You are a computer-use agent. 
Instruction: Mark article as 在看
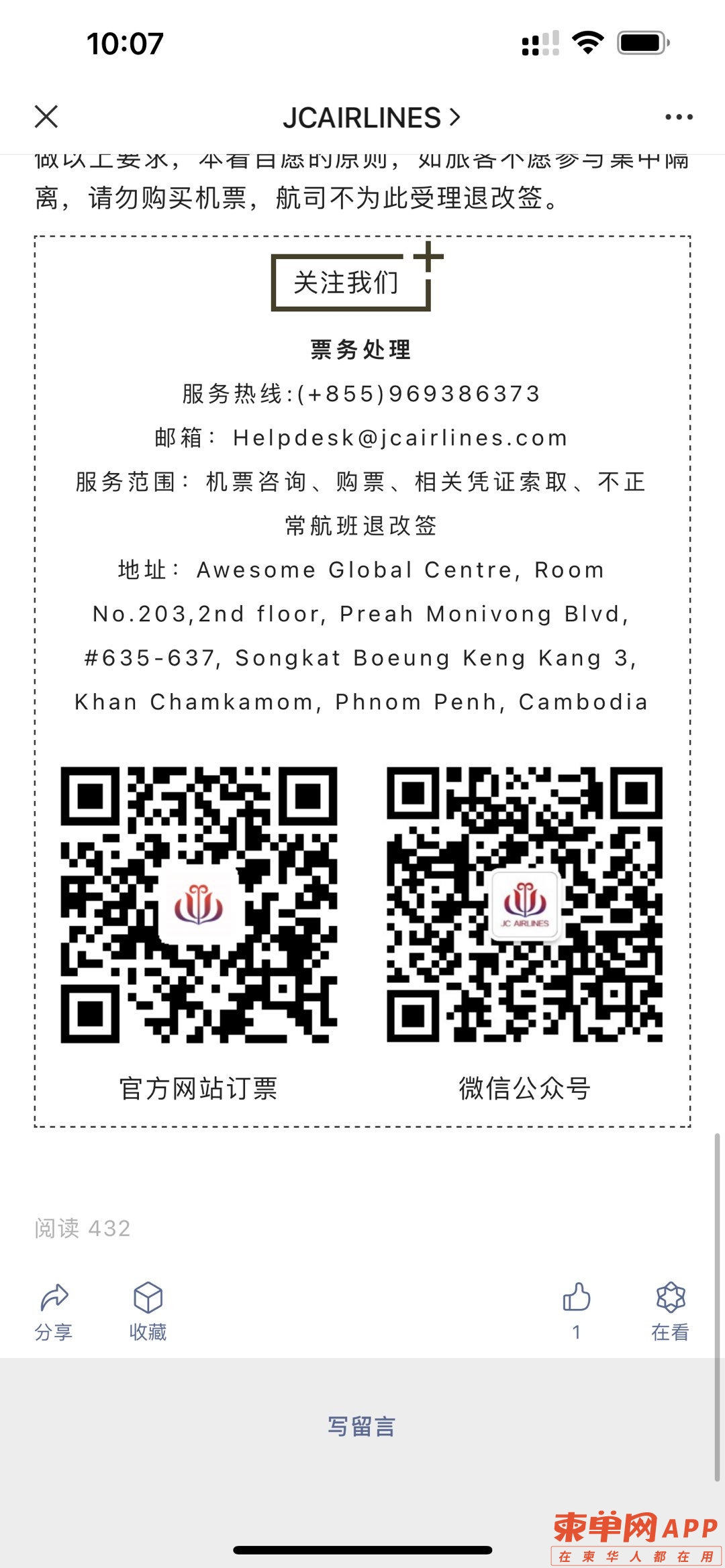click(x=670, y=1310)
